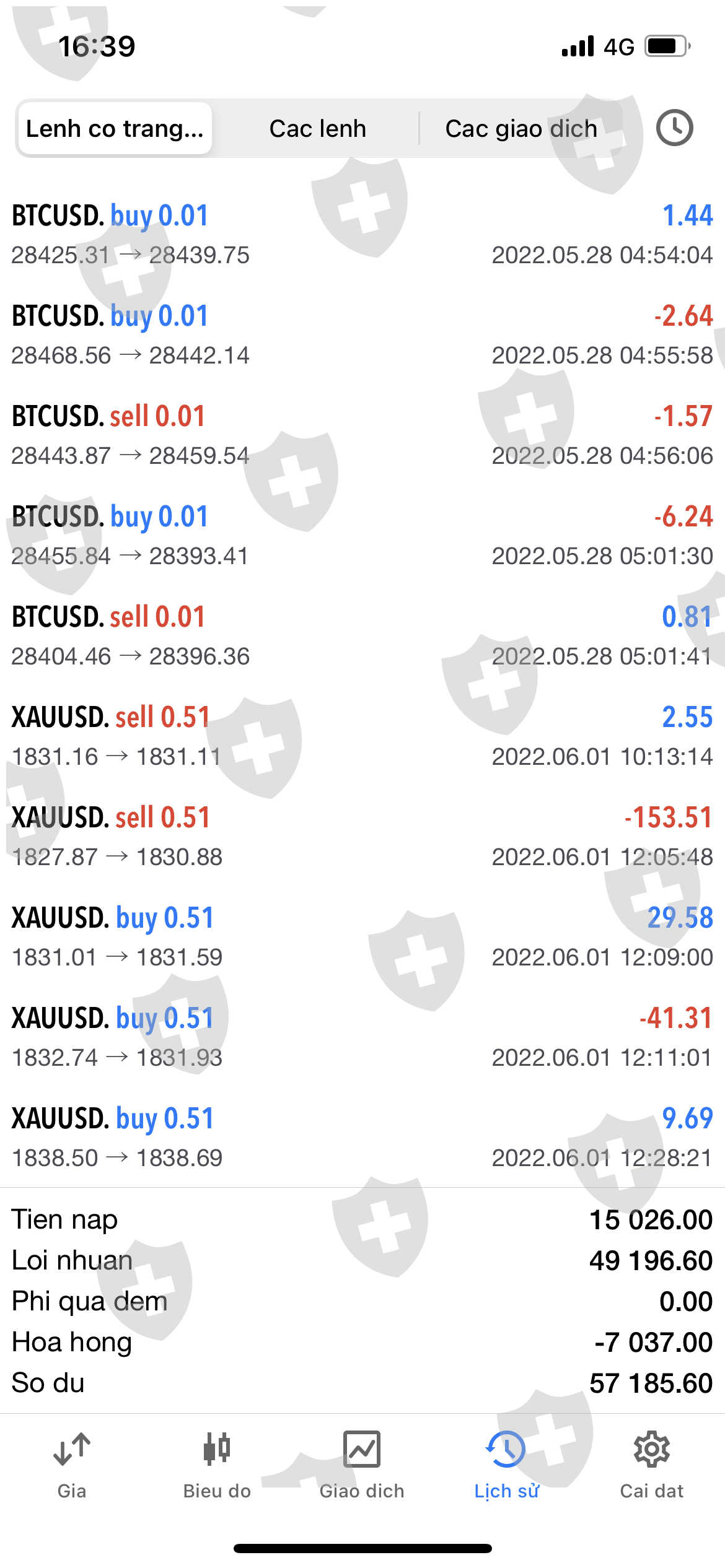
Task: Expand XAUUSD sell trade with profit 2.55
Action: coord(362,736)
